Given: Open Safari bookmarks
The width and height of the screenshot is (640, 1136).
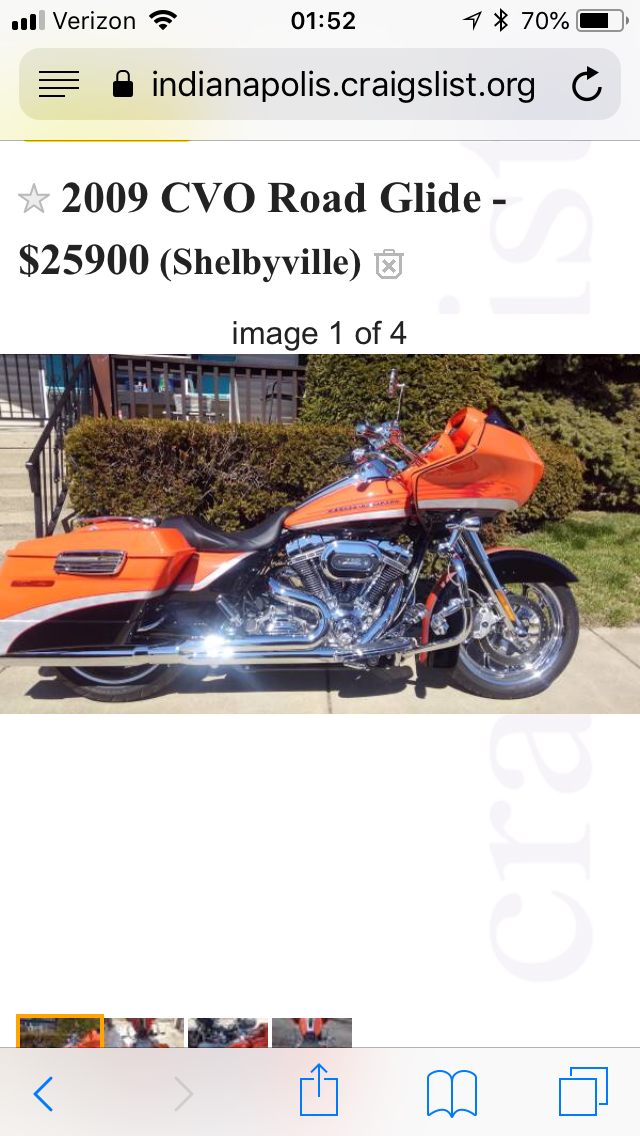Looking at the screenshot, I should click(x=451, y=1093).
